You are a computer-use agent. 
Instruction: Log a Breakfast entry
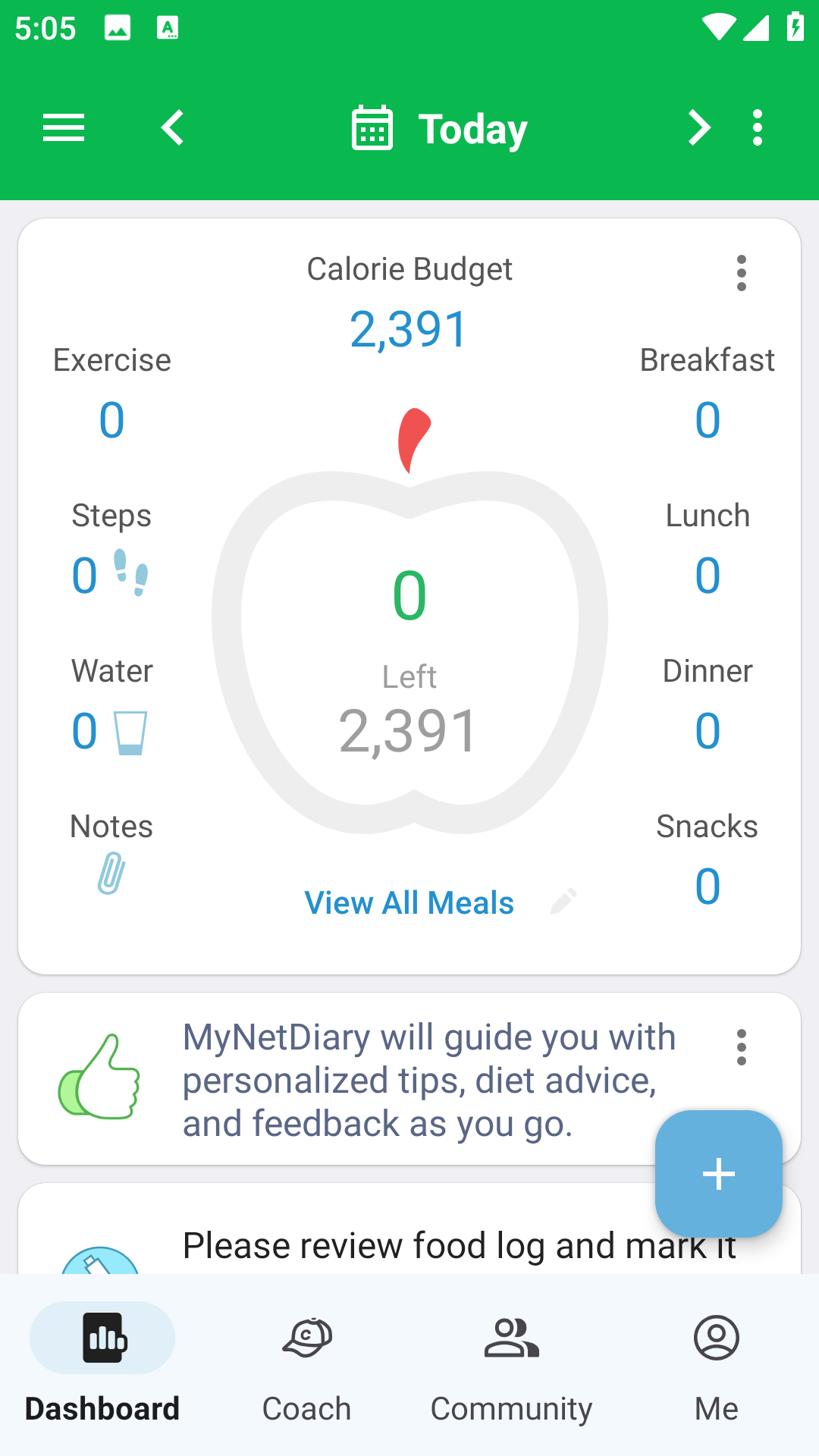pyautogui.click(x=707, y=394)
